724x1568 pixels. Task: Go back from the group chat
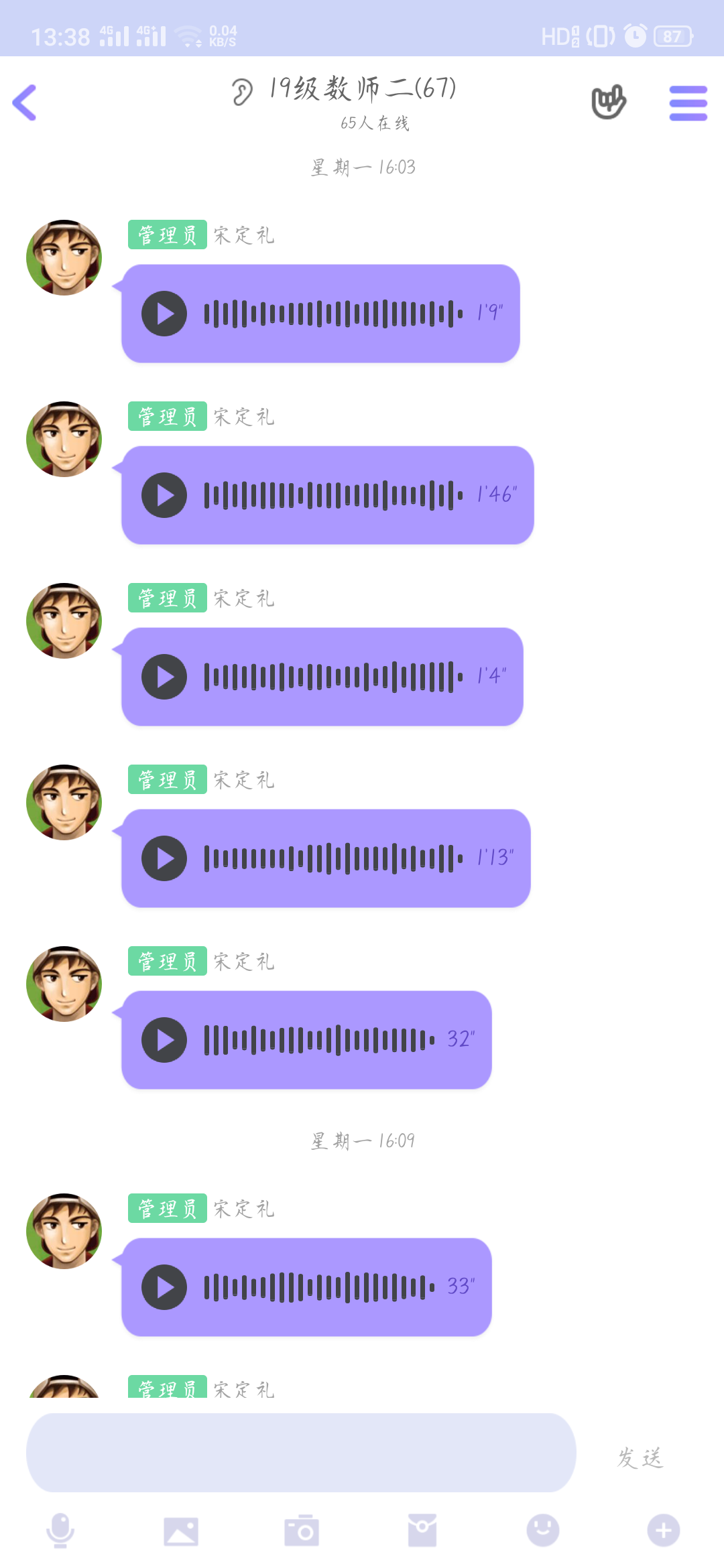25,103
